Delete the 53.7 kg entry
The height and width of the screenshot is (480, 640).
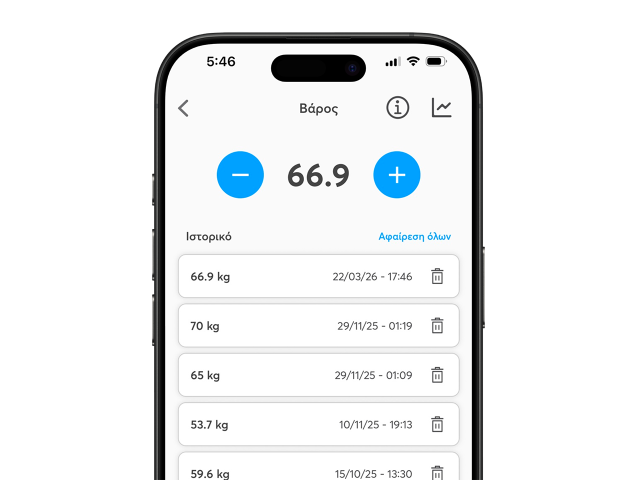pos(437,424)
